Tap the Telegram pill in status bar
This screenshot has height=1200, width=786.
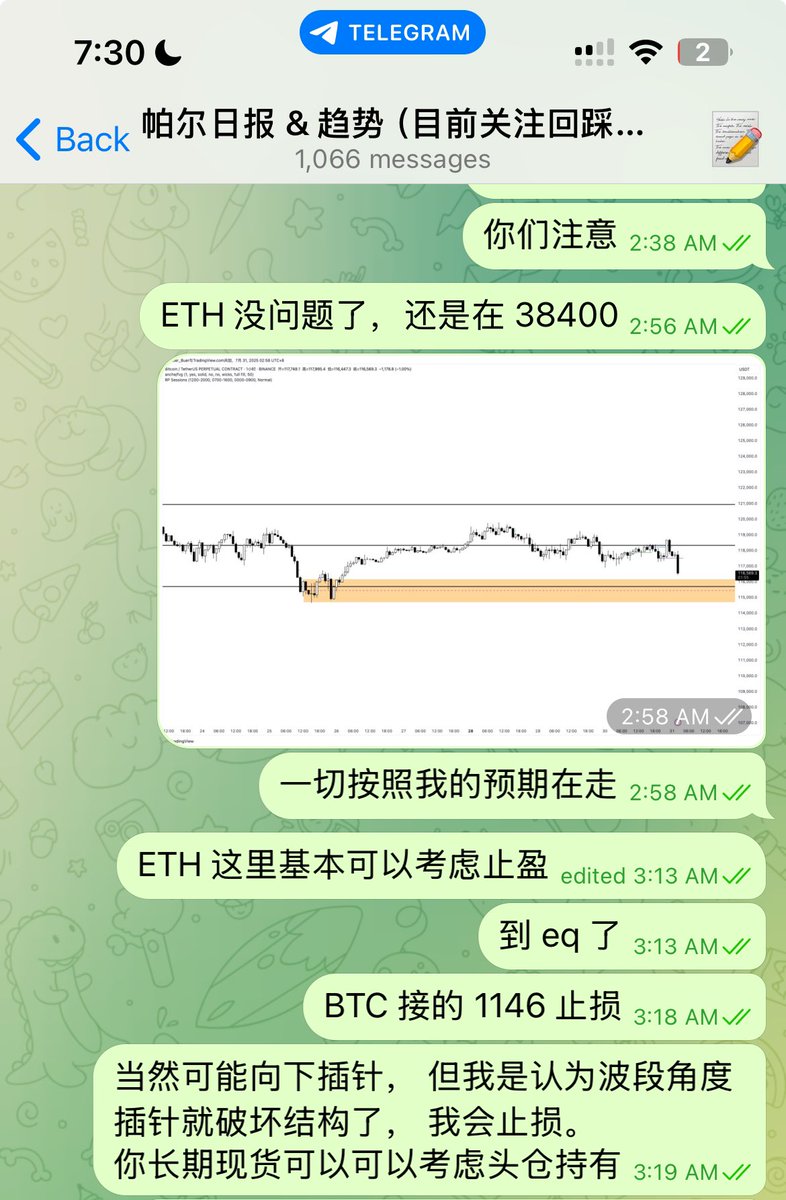393,33
